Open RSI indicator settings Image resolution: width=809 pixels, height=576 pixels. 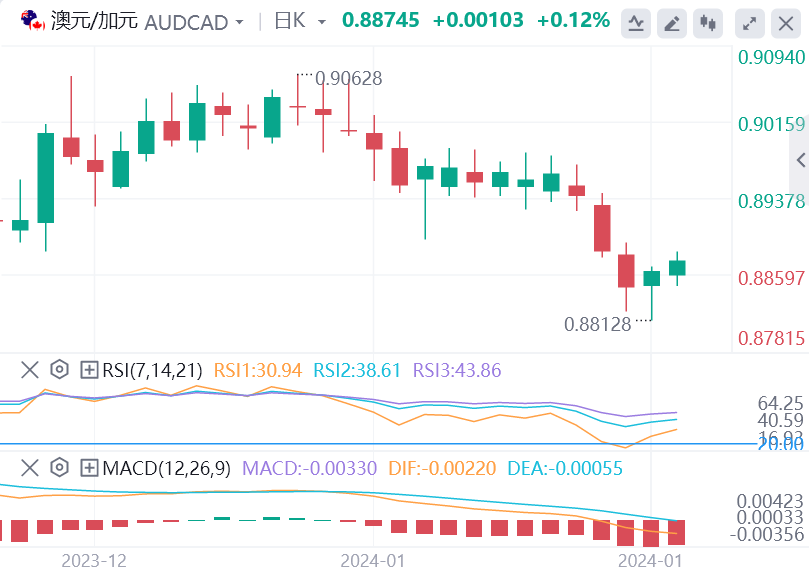point(59,370)
